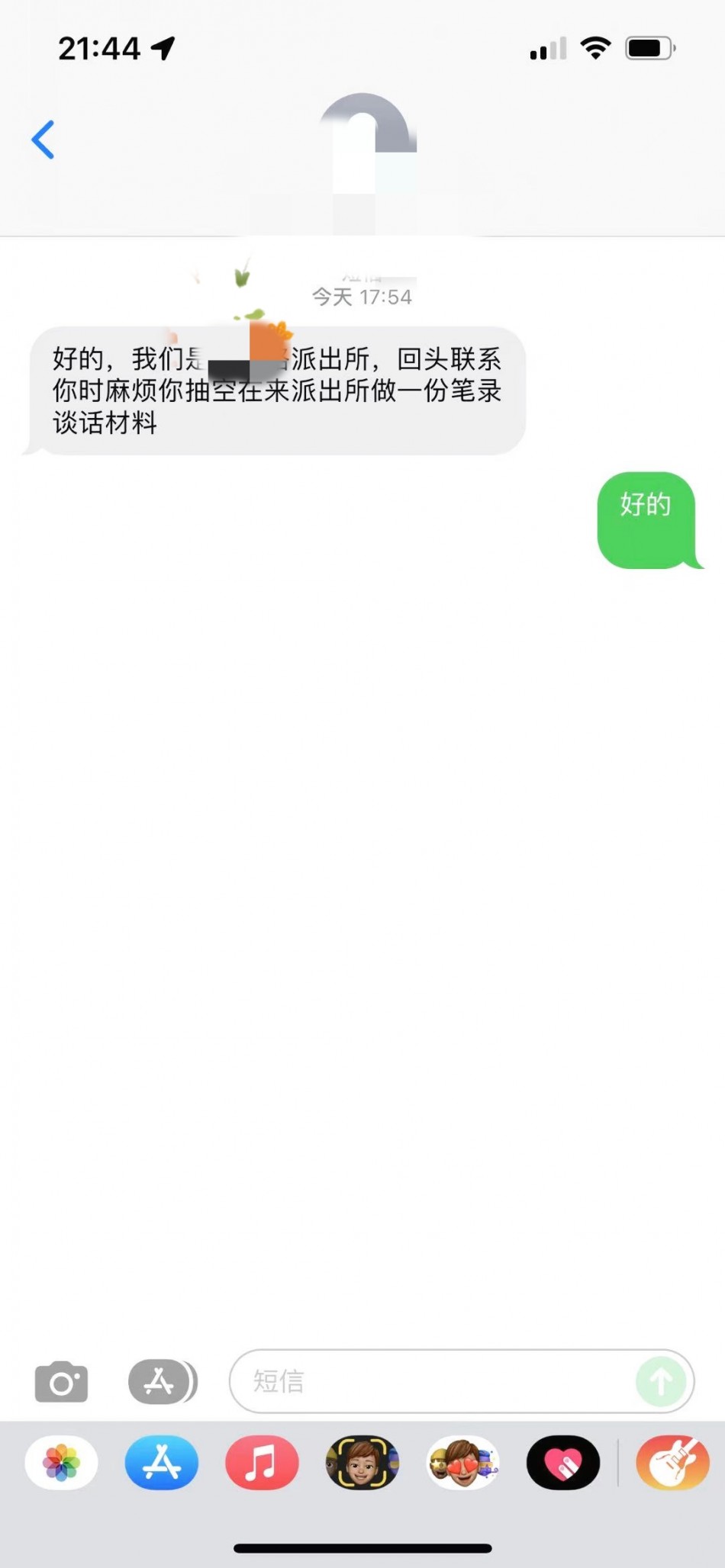
Task: Open the camera to attach photo
Action: [61, 1381]
